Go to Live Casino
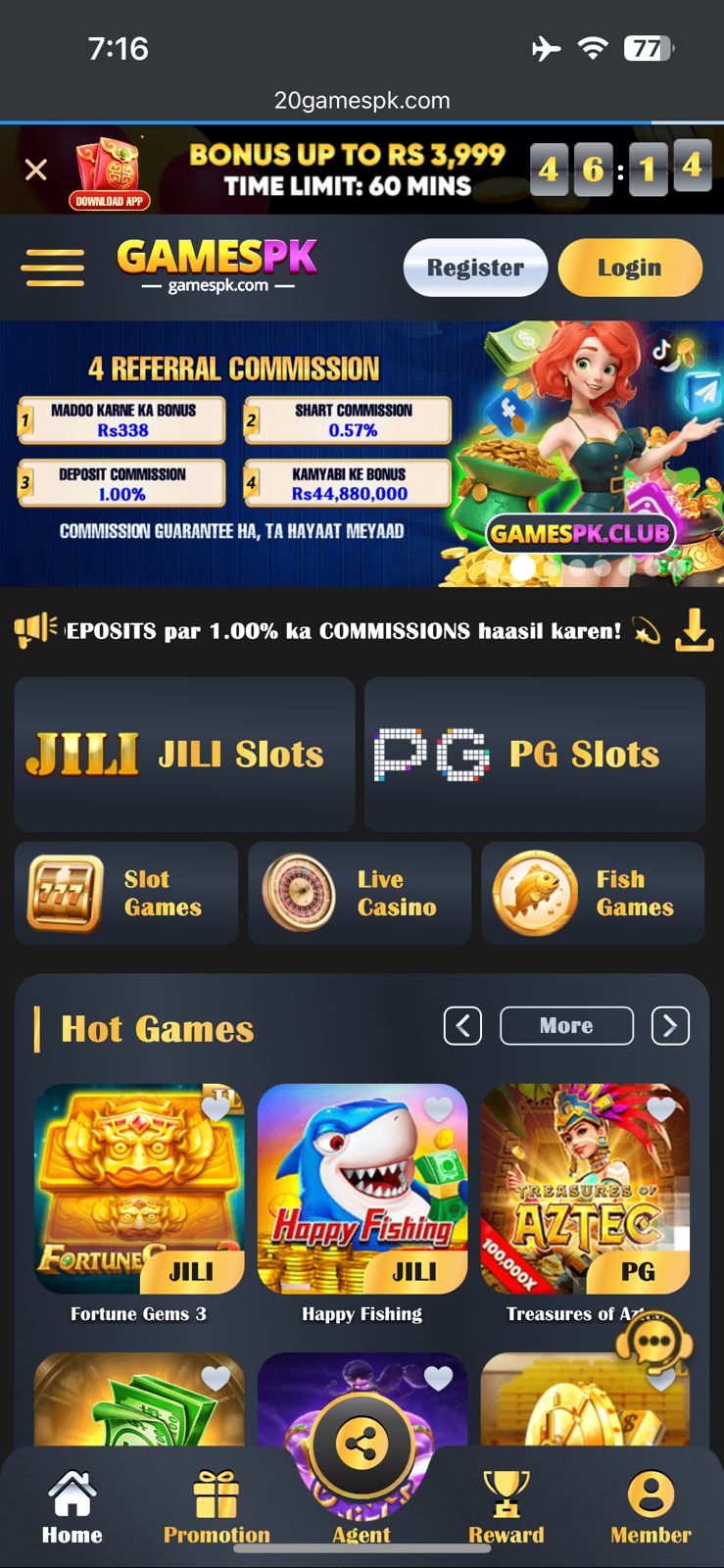The image size is (724, 1568). 360,893
